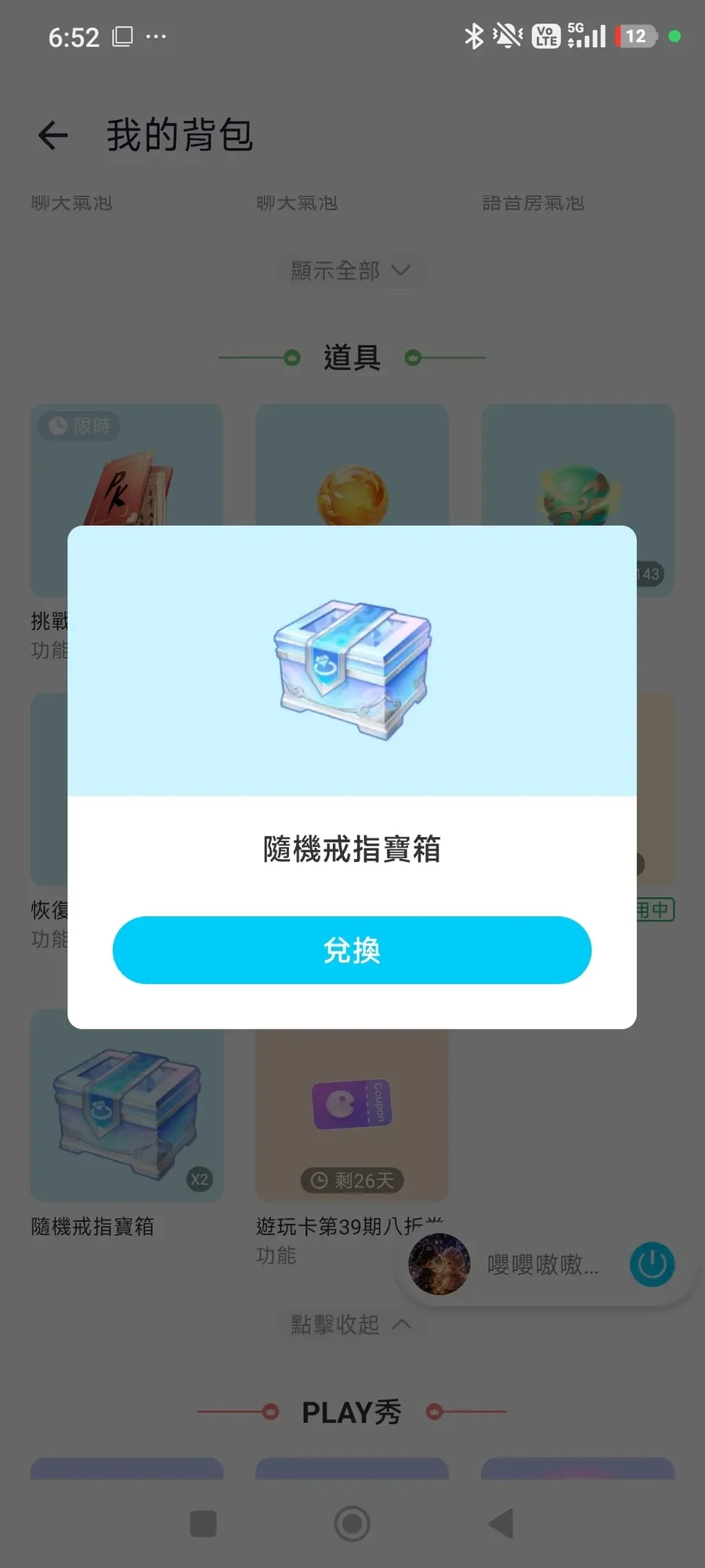Tap the 兌換 redeem button
Image resolution: width=705 pixels, height=1568 pixels.
pos(352,950)
